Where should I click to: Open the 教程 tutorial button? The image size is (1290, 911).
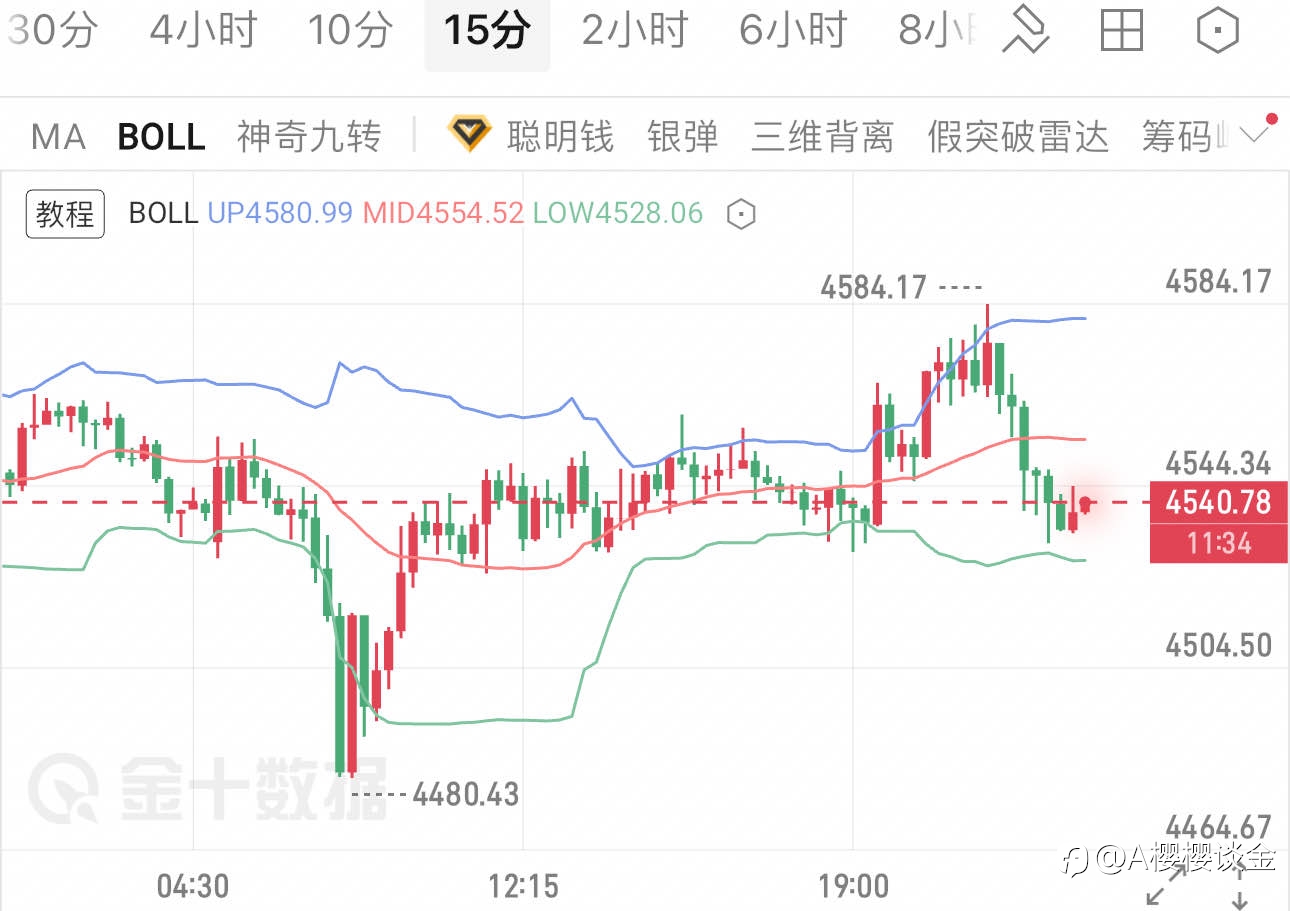(x=66, y=213)
